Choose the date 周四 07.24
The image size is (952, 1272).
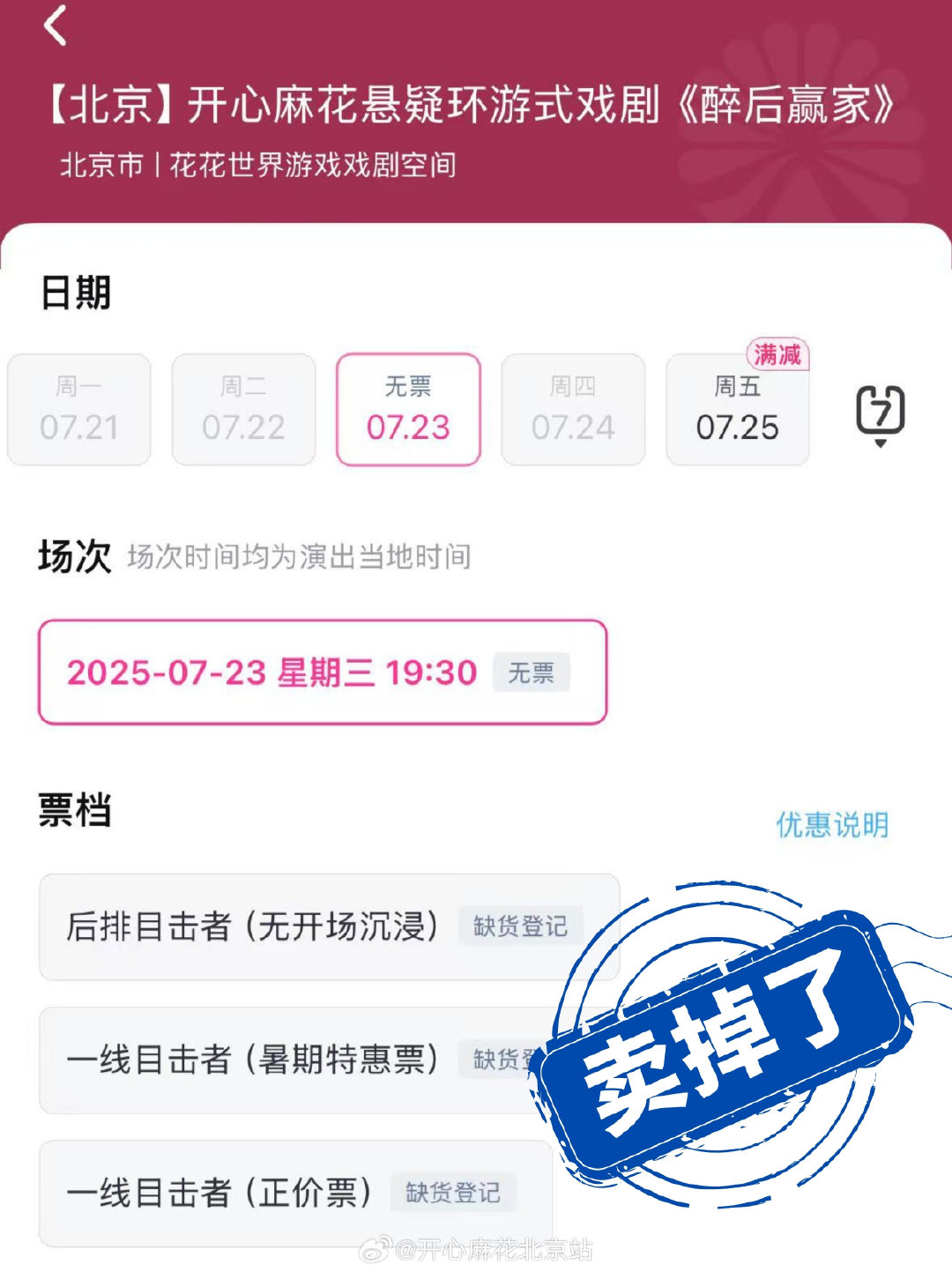(x=573, y=409)
